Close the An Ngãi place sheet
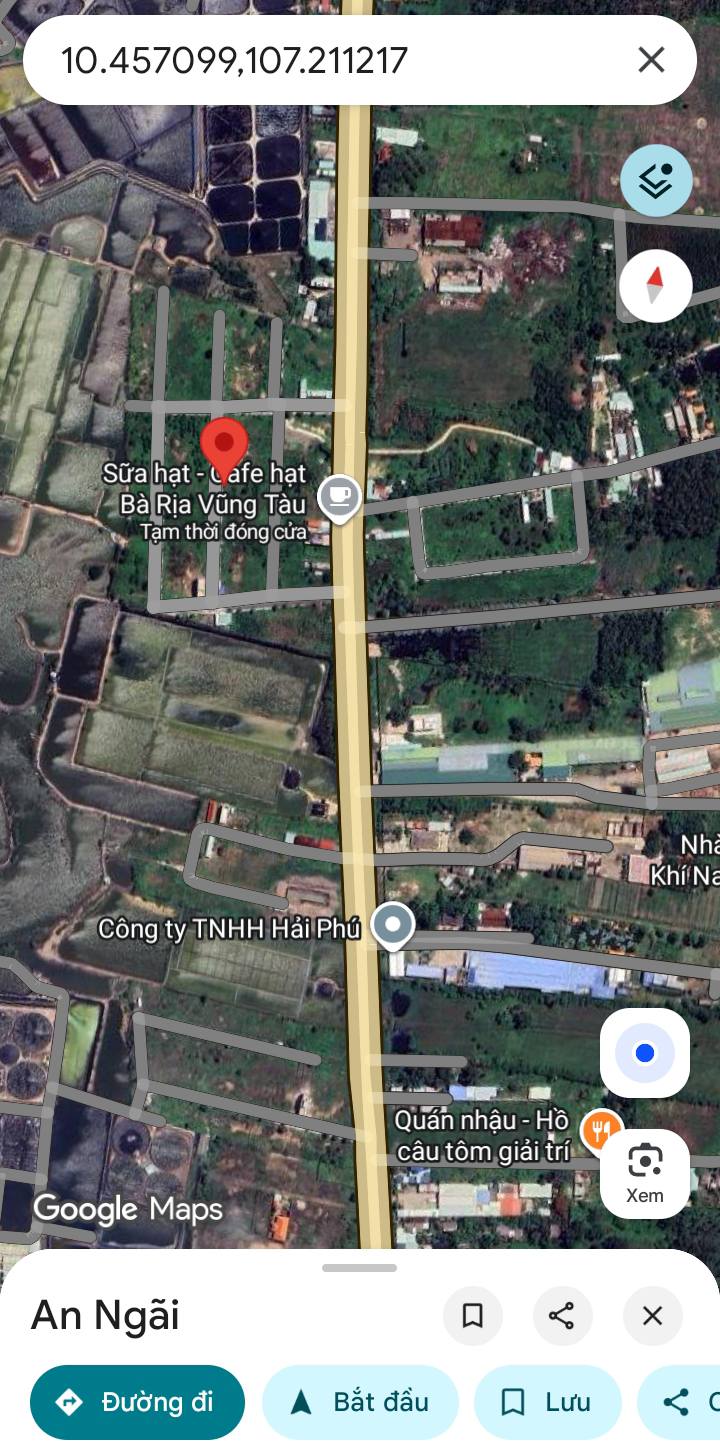 652,1316
